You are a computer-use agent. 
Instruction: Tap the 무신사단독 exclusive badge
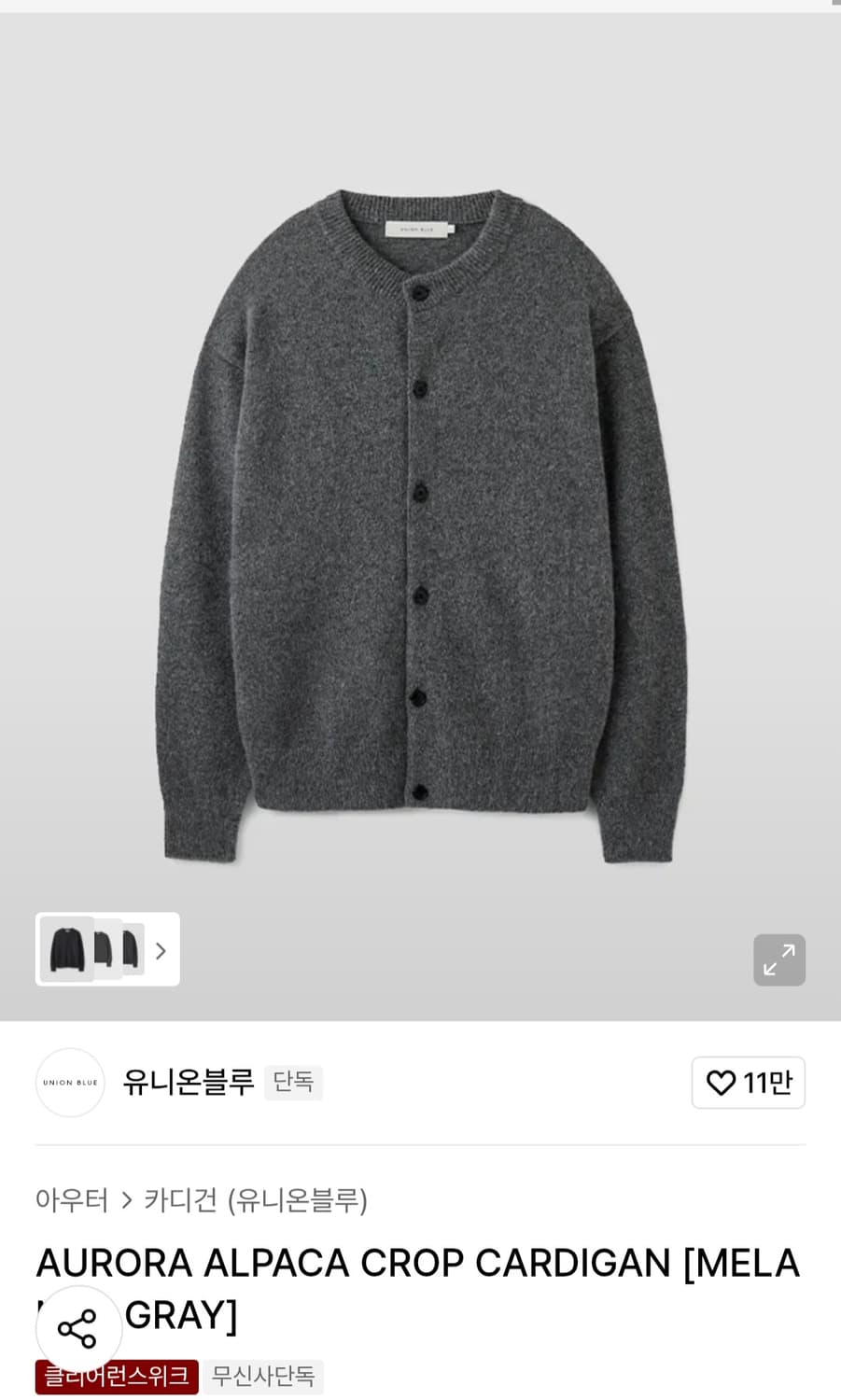263,1376
